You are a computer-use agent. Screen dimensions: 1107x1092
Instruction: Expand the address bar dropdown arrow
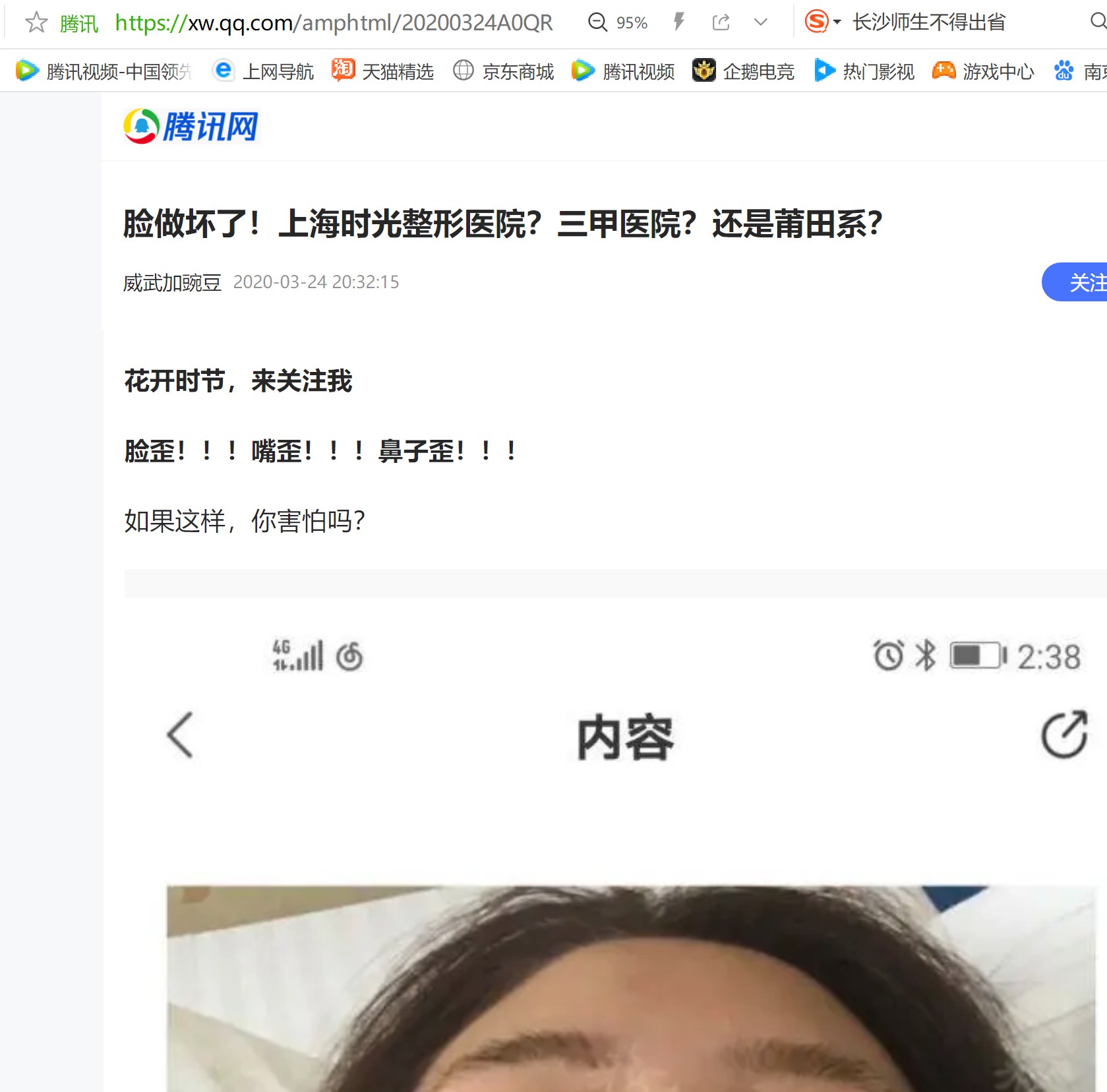click(761, 22)
